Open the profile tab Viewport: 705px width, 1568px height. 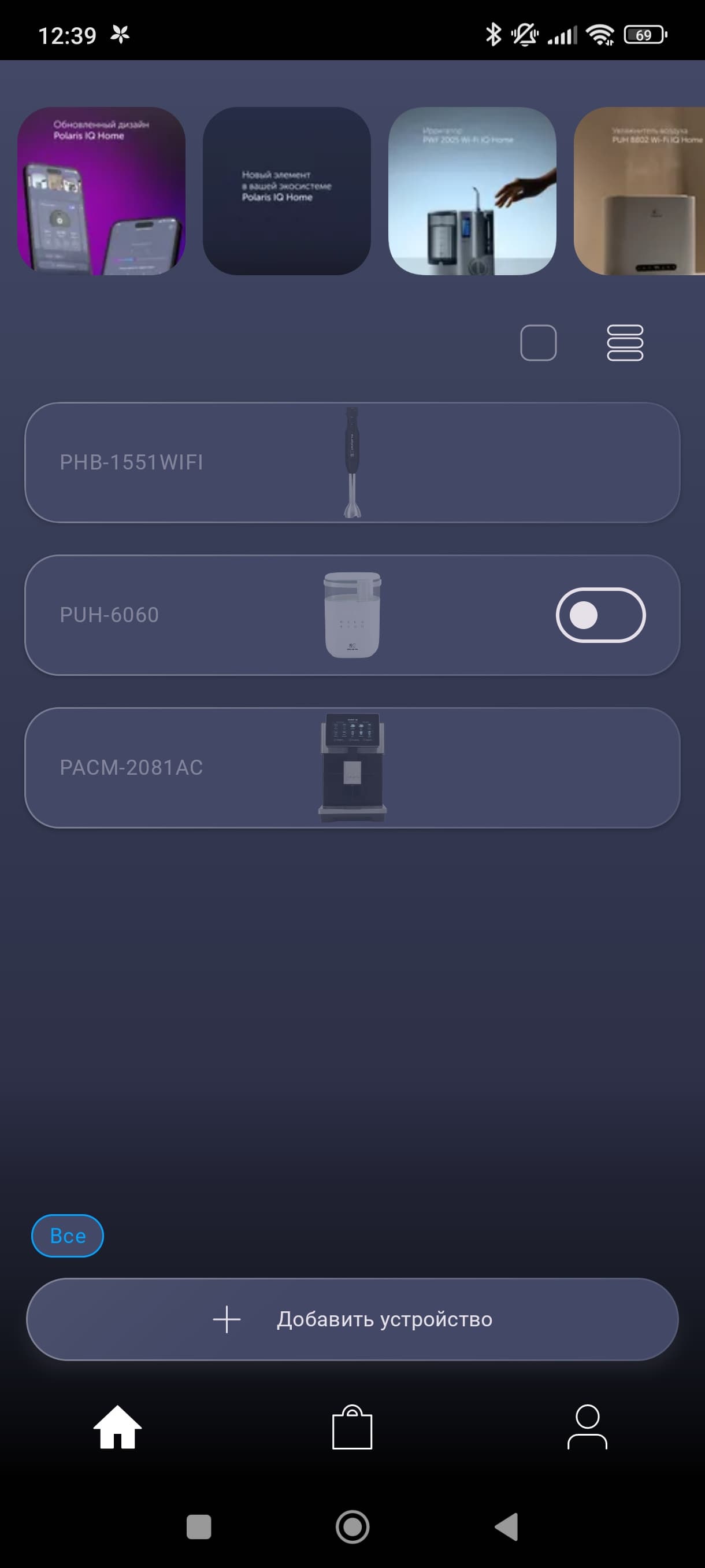(x=587, y=1427)
